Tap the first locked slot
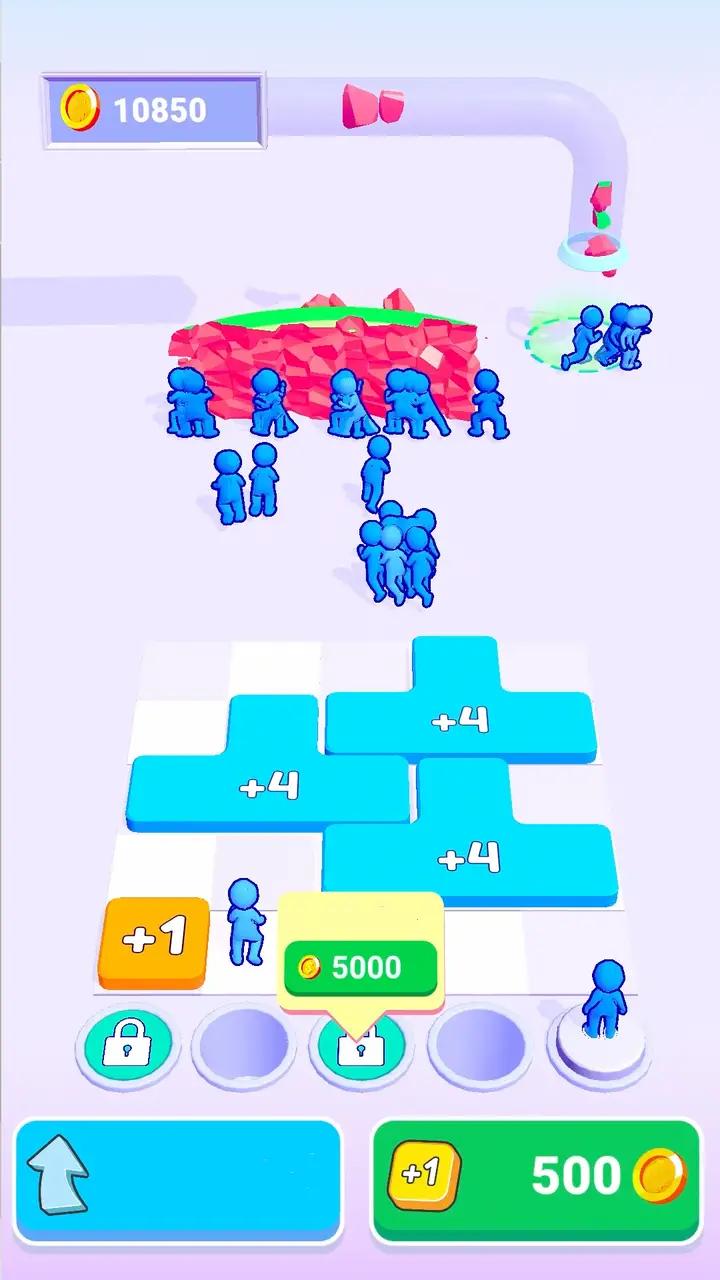The image size is (720, 1280). (x=127, y=1046)
